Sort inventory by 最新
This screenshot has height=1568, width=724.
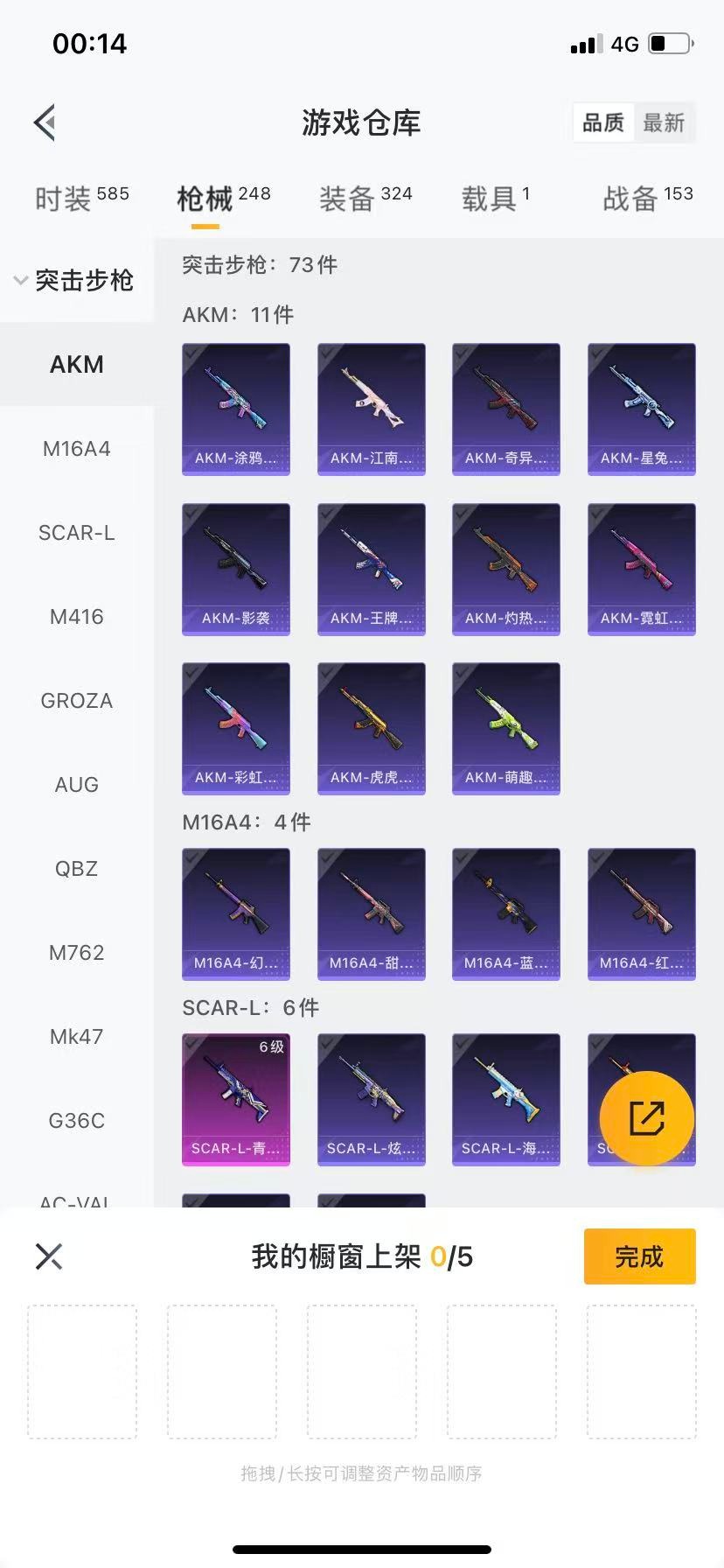click(x=664, y=122)
